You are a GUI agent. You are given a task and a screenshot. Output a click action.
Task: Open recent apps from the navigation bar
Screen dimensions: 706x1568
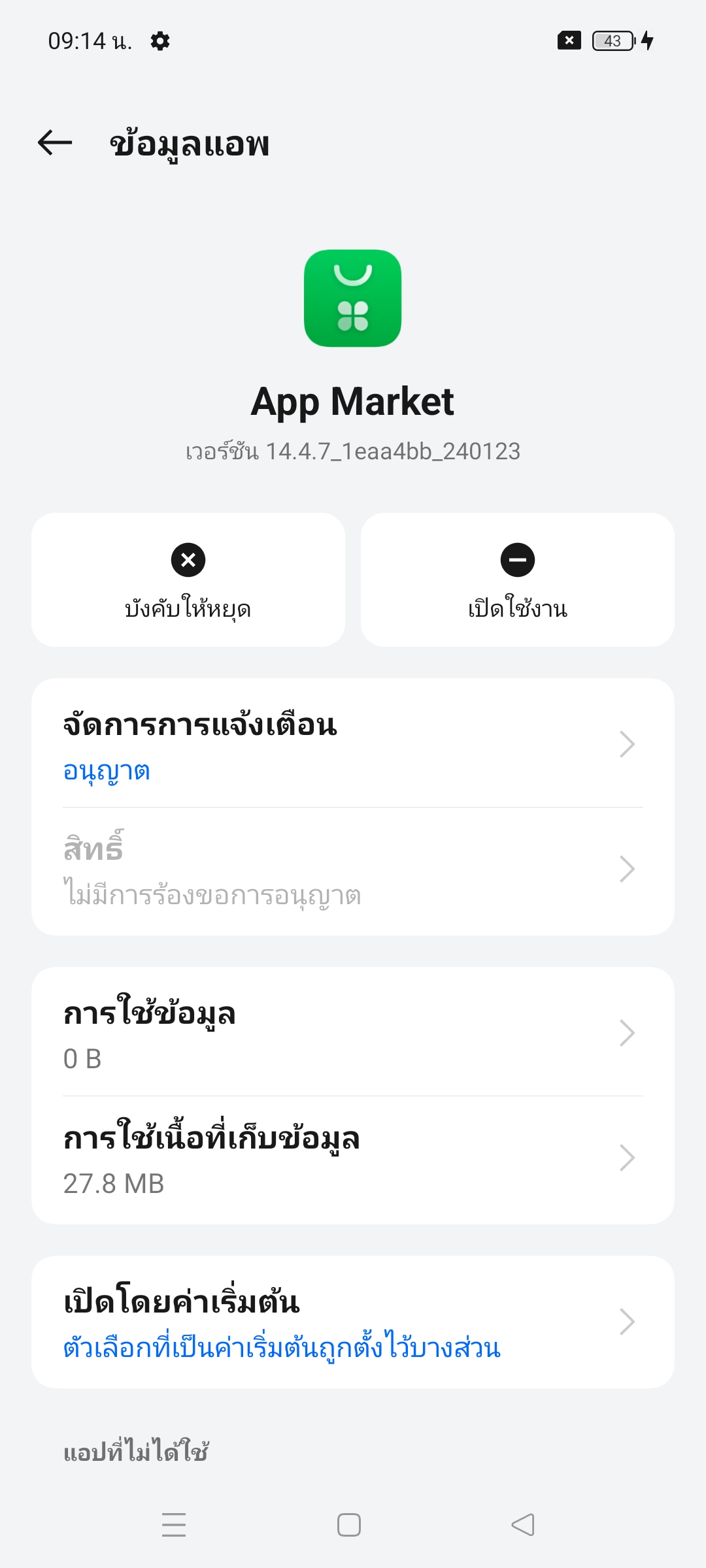click(x=174, y=1525)
